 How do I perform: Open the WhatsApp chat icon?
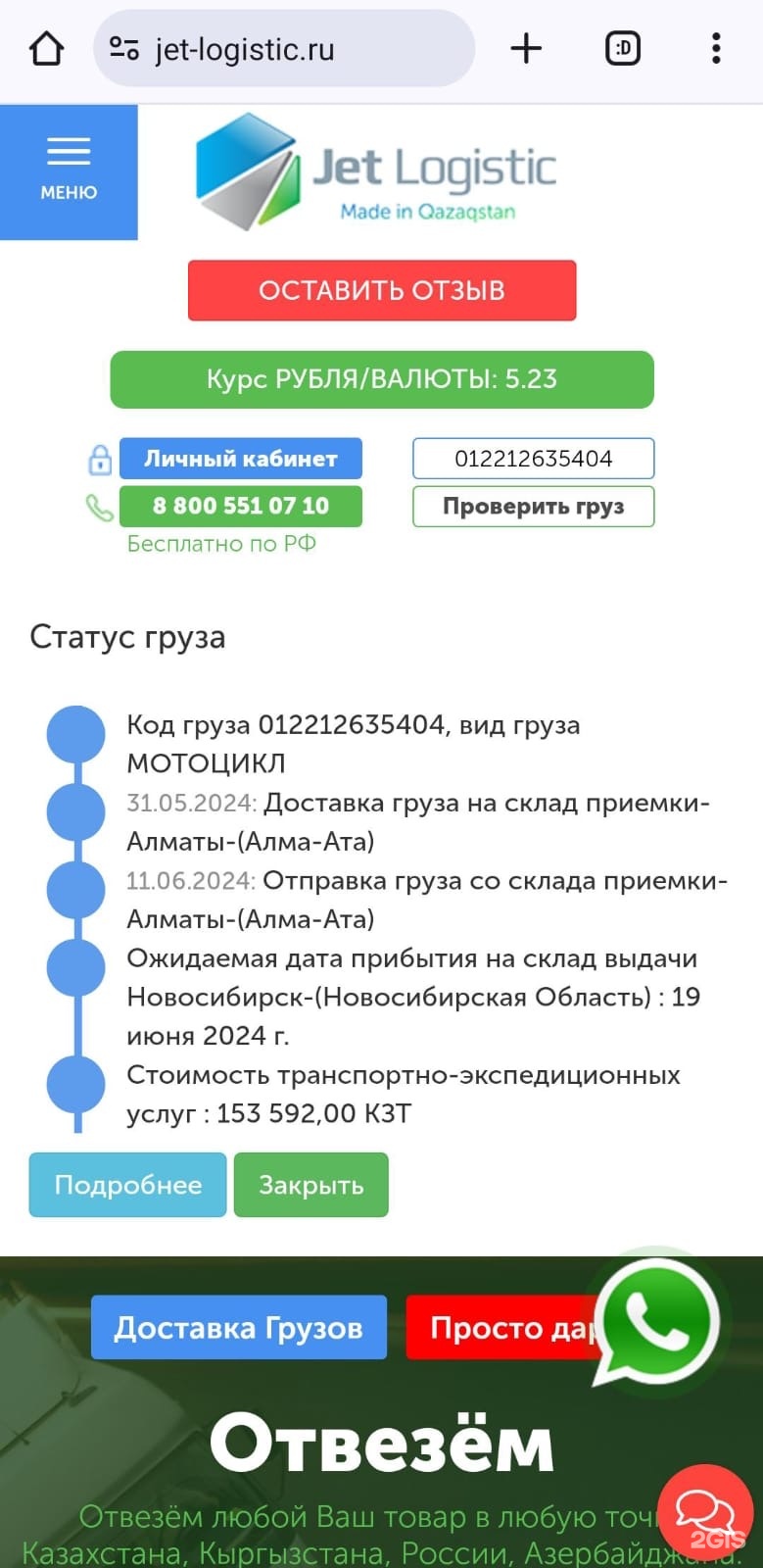point(655,1321)
